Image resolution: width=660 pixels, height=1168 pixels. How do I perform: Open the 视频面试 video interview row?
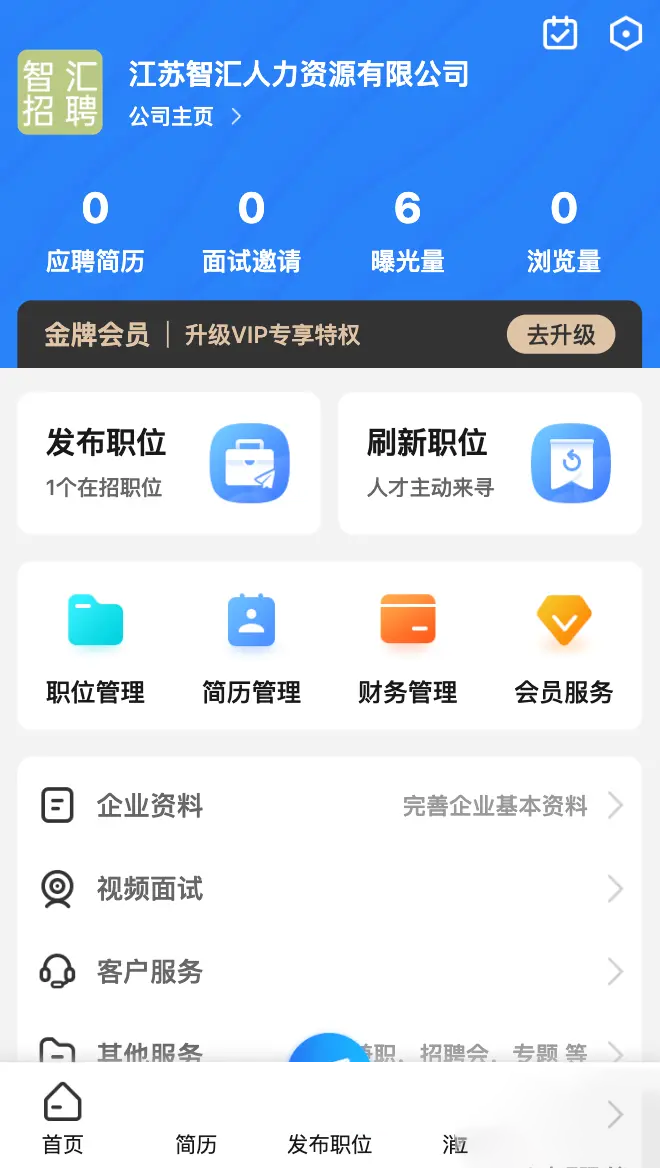pos(329,888)
